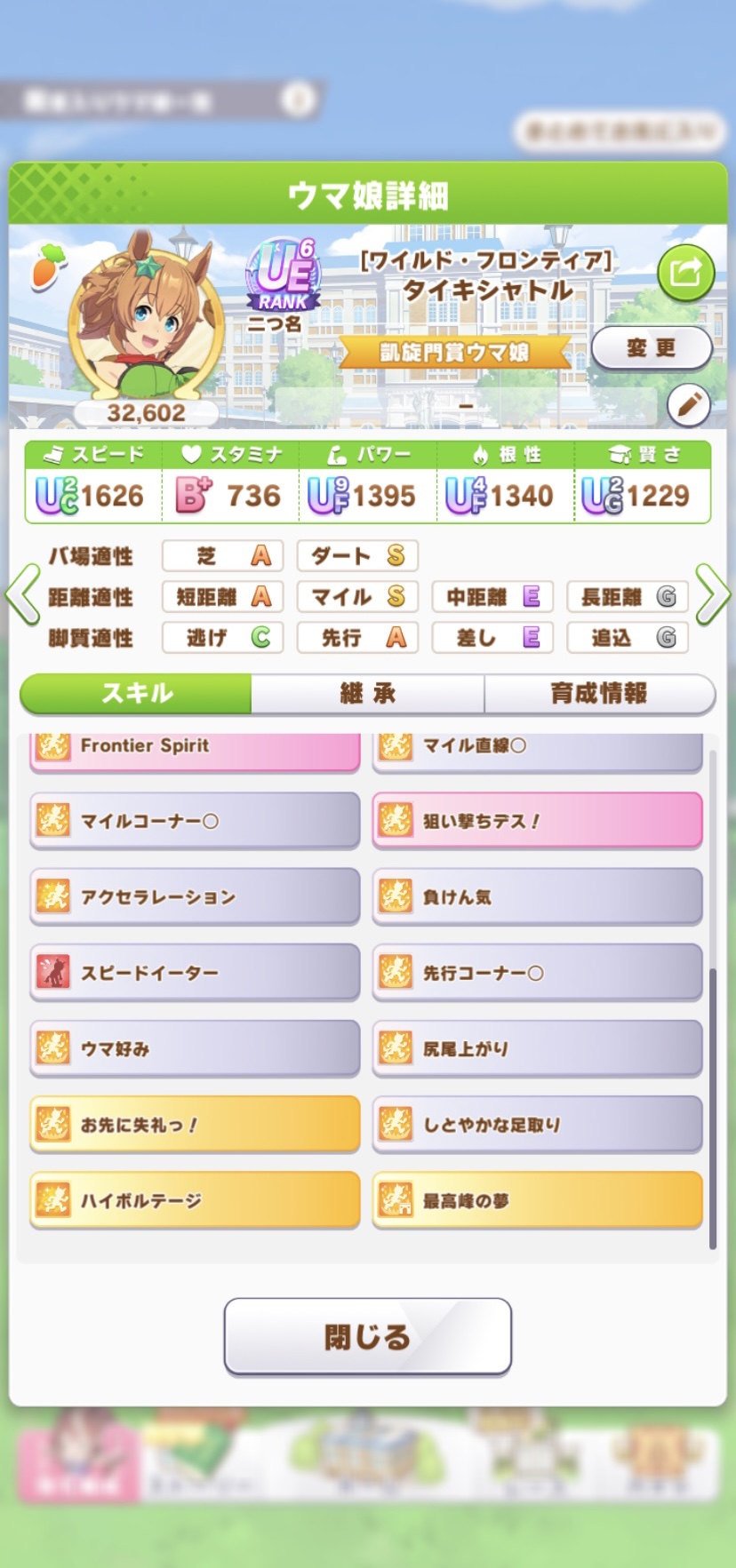Go to next Uma Musume with right arrow
This screenshot has height=1568, width=736.
tap(712, 595)
